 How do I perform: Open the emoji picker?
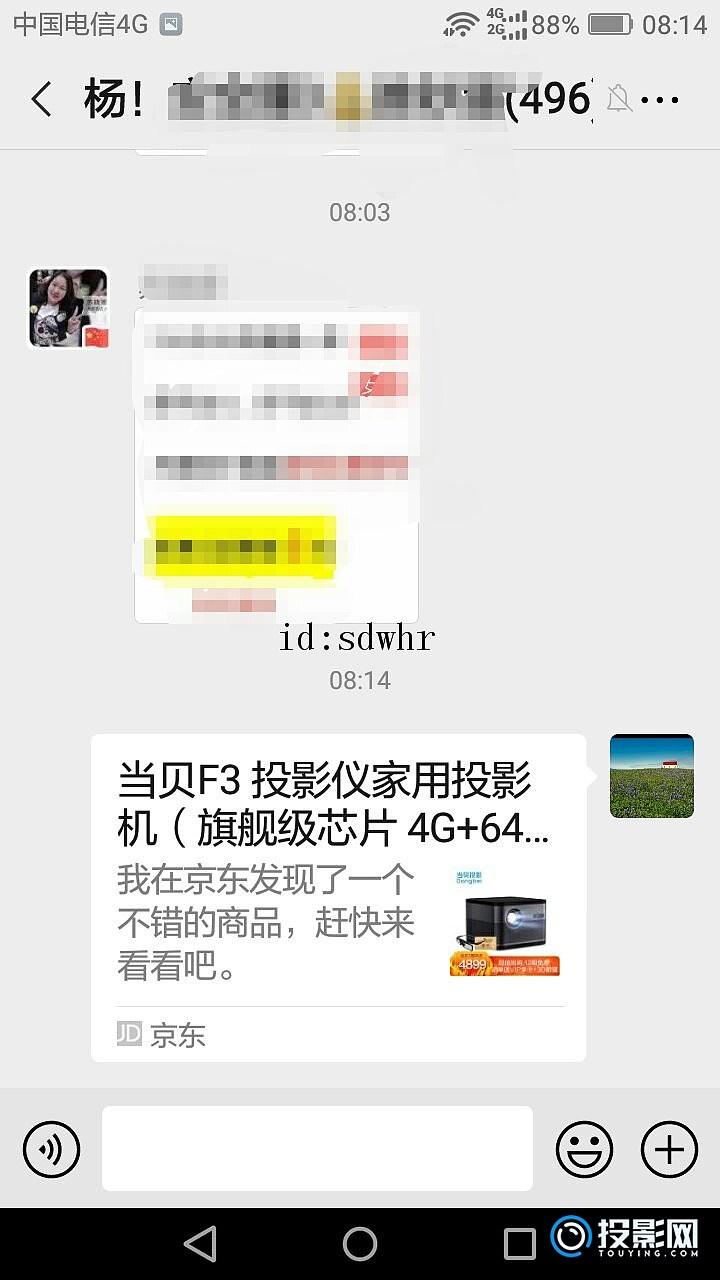click(x=584, y=1148)
